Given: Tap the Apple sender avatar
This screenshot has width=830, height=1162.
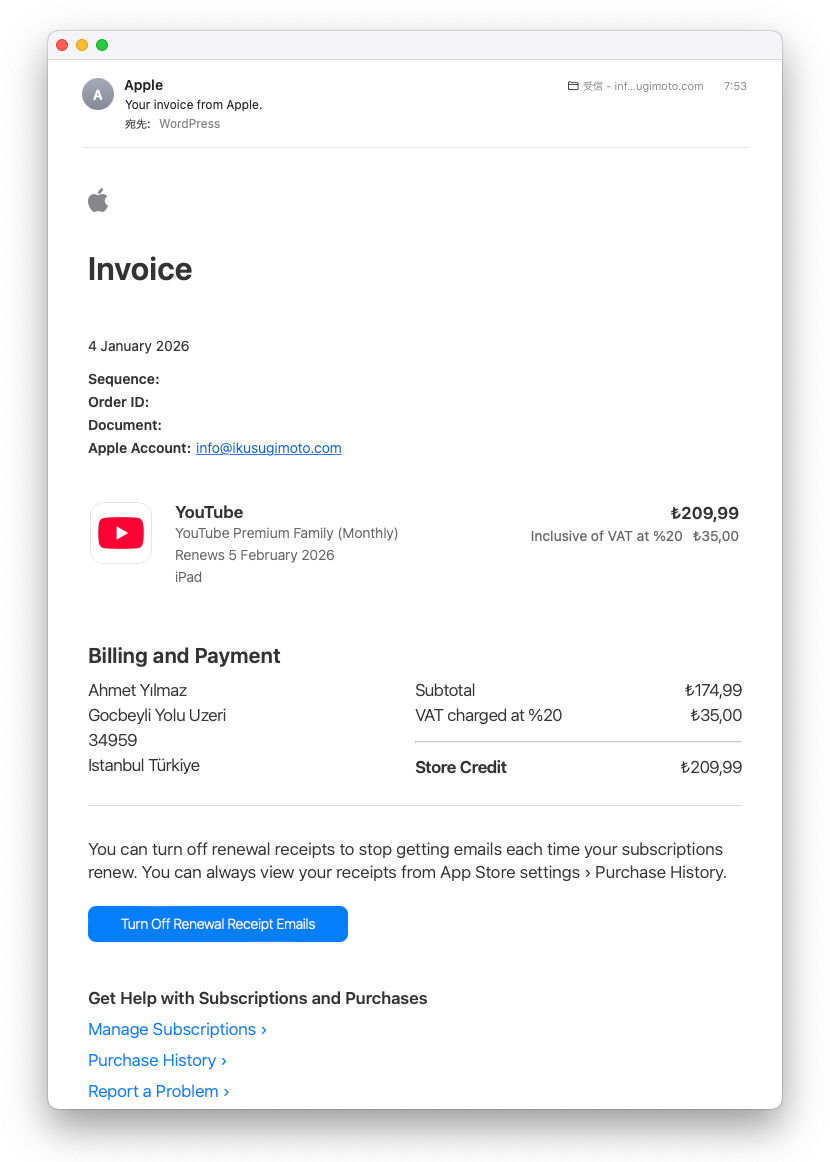Looking at the screenshot, I should 98,94.
